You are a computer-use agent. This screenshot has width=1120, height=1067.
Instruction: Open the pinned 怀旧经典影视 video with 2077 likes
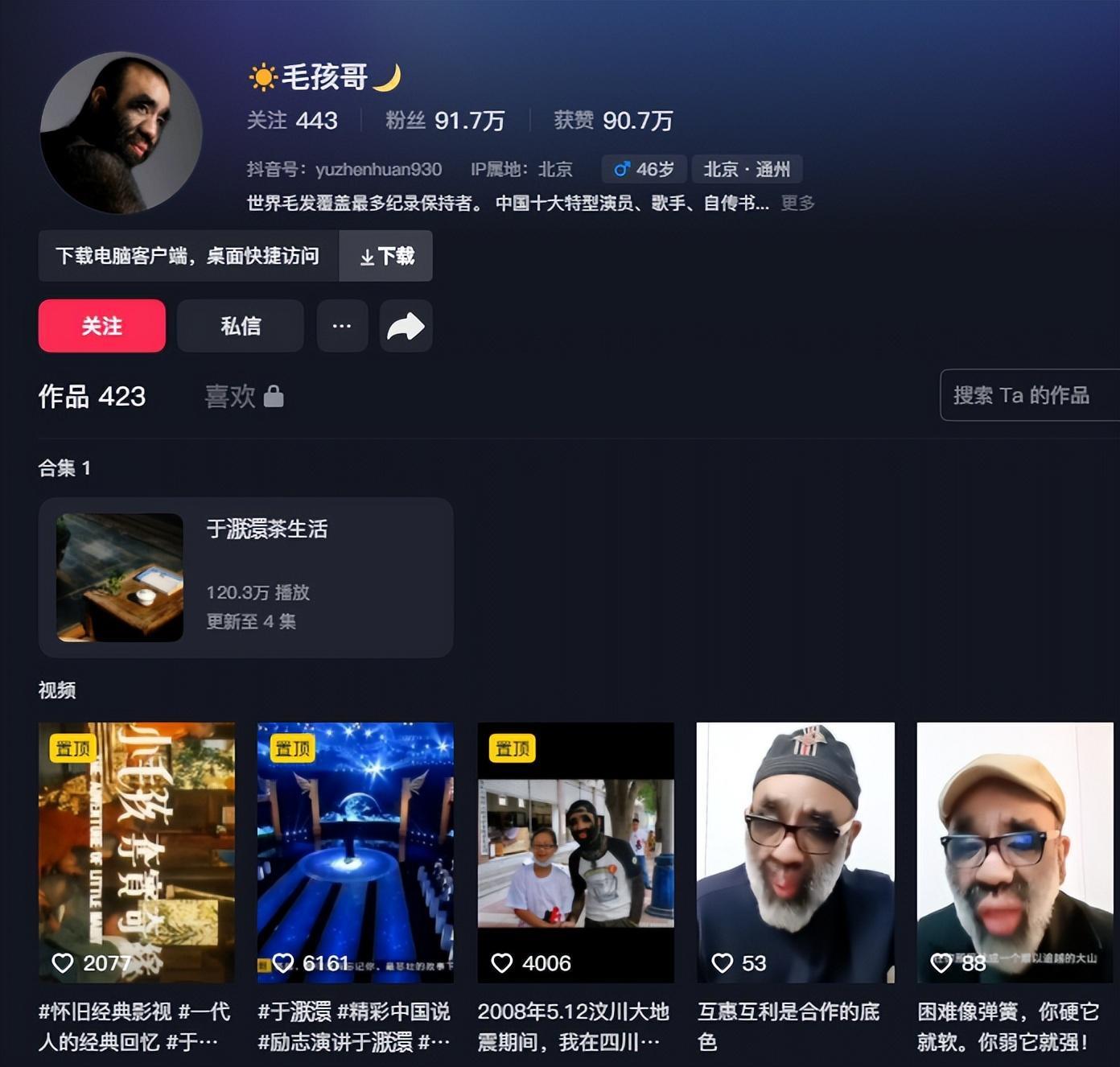(137, 851)
